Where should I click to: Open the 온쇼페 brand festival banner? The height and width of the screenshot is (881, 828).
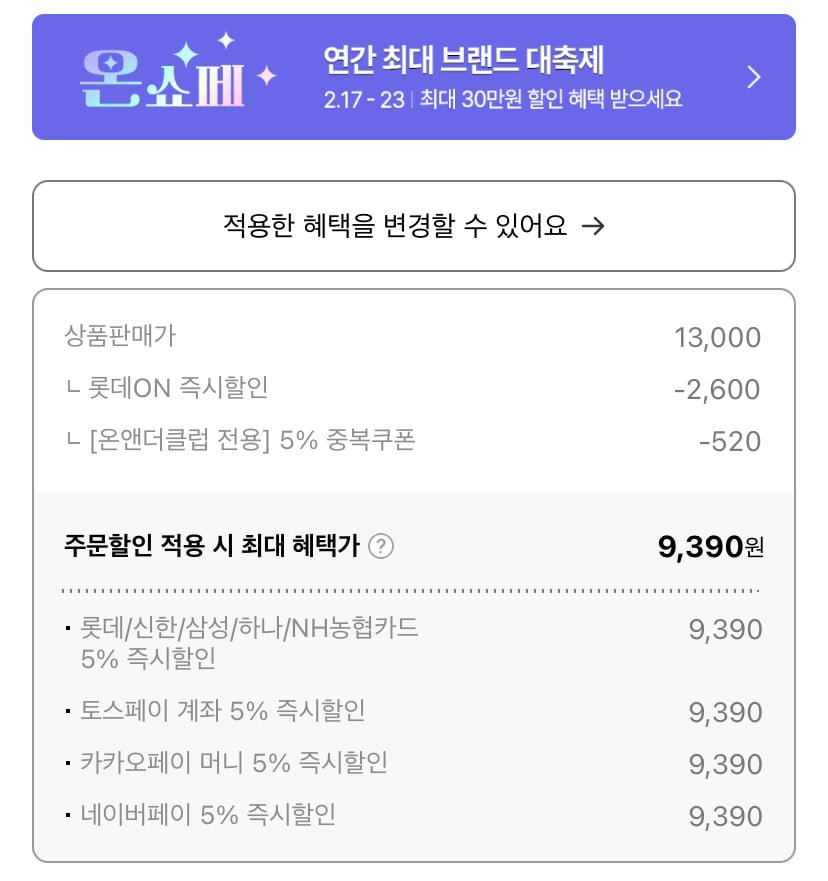pyautogui.click(x=413, y=77)
